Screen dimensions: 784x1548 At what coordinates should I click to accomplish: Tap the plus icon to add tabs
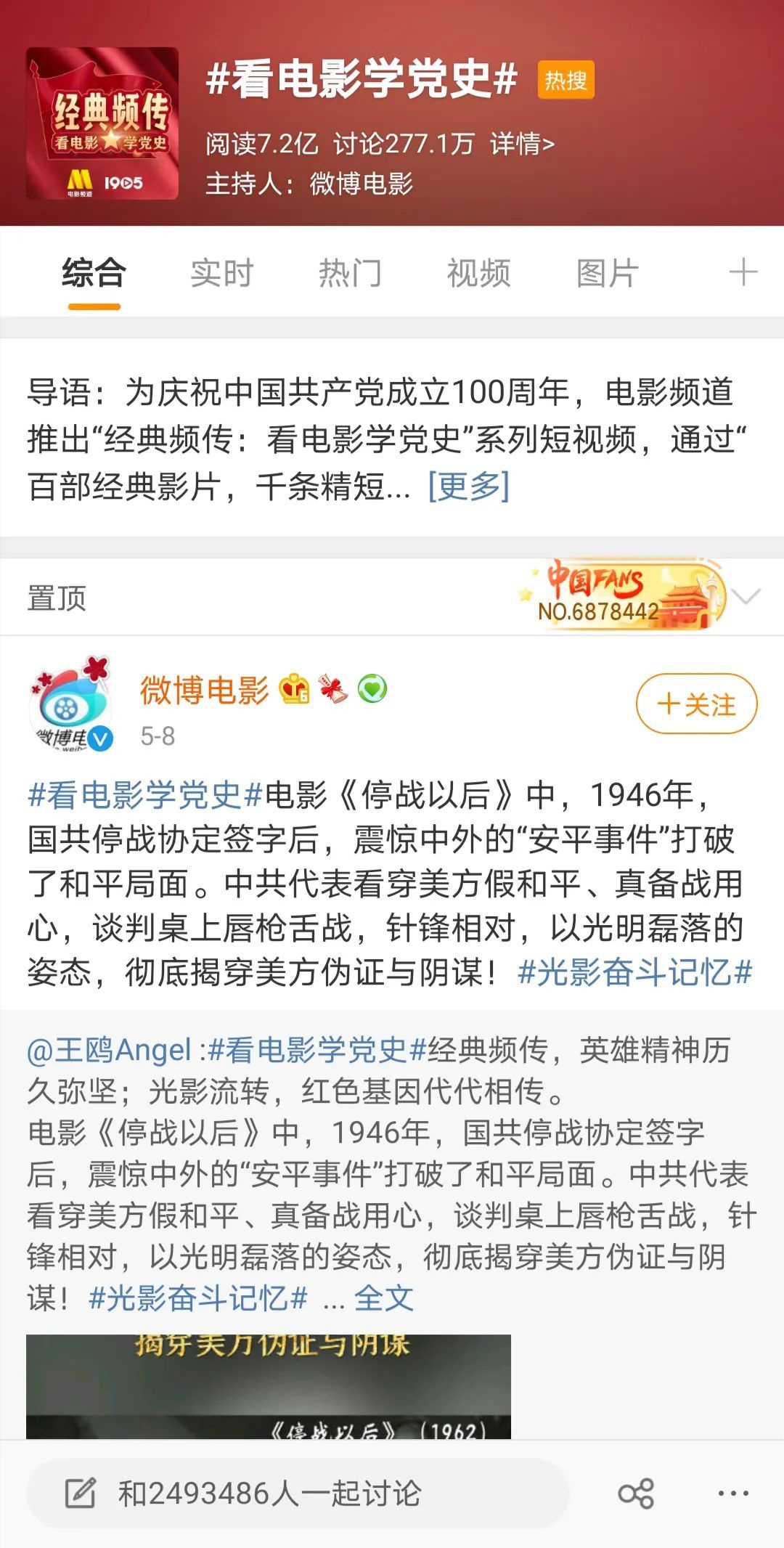pos(743,273)
